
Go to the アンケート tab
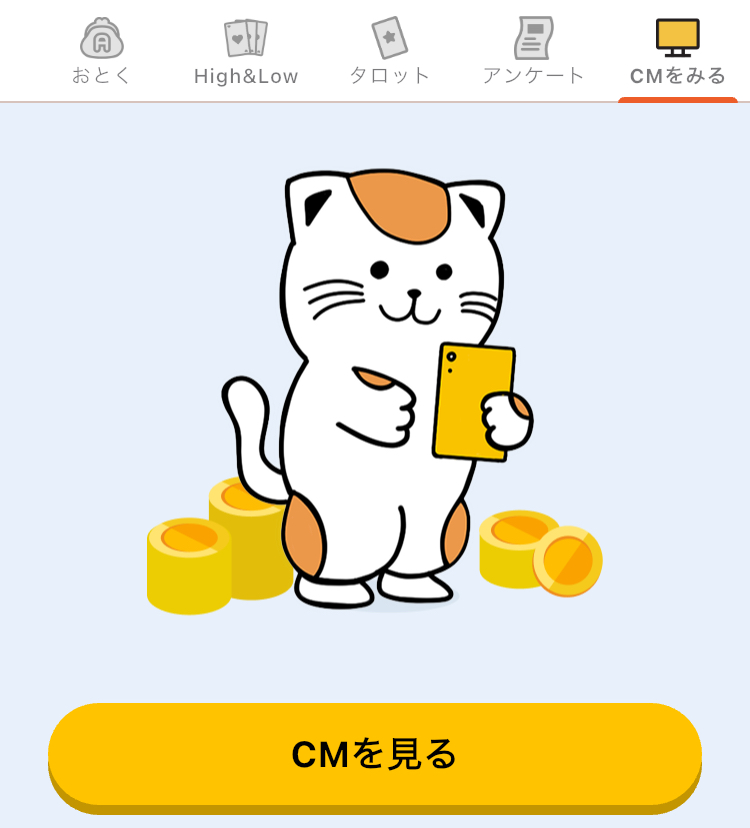pos(534,52)
